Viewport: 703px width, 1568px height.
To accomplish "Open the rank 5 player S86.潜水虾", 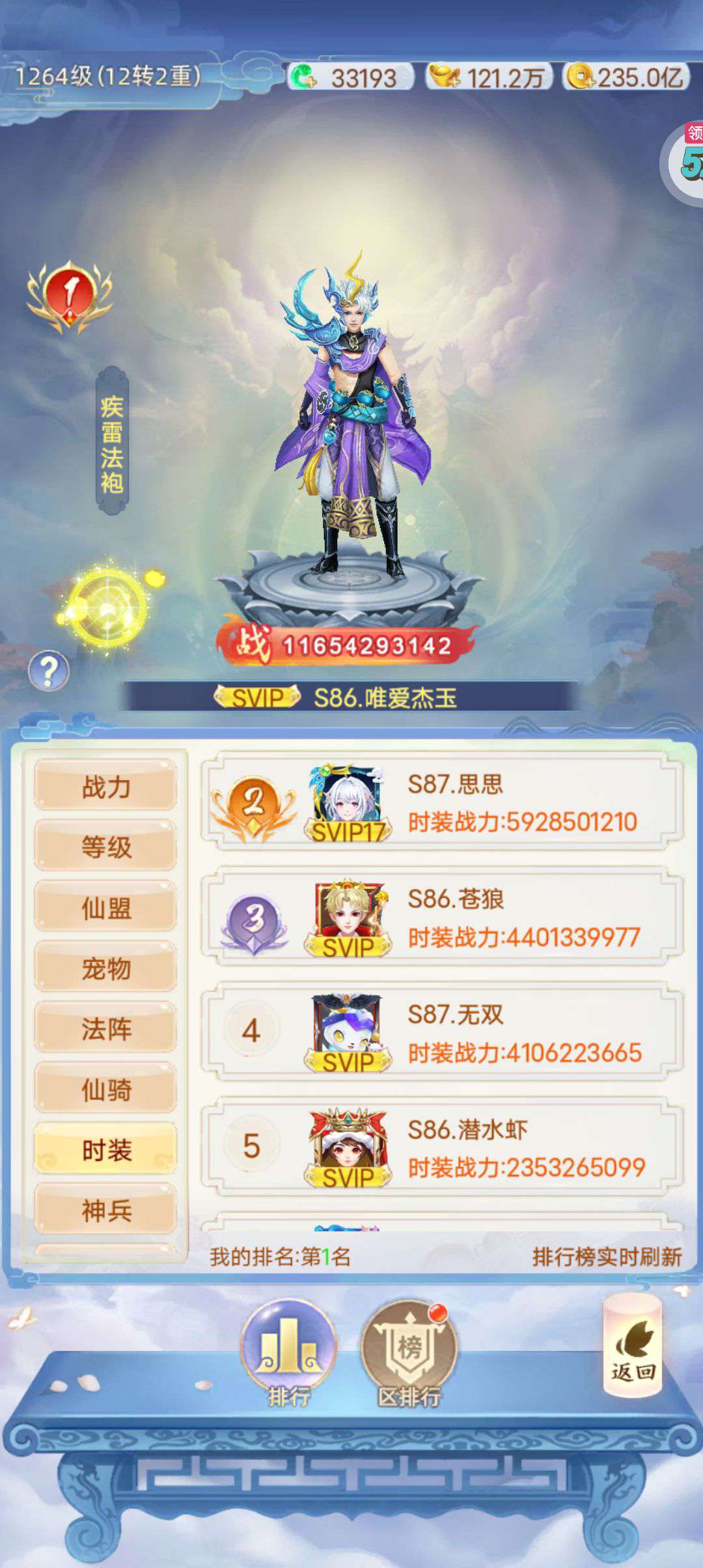I will [442, 1147].
